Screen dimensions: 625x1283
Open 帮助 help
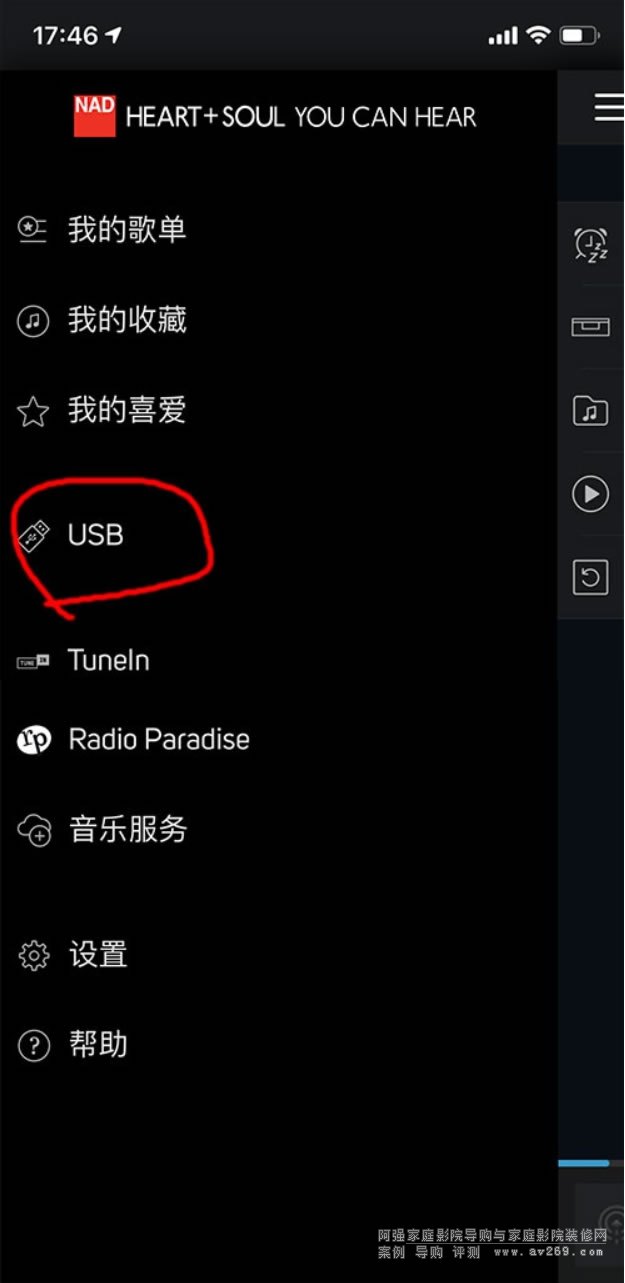pos(97,1045)
